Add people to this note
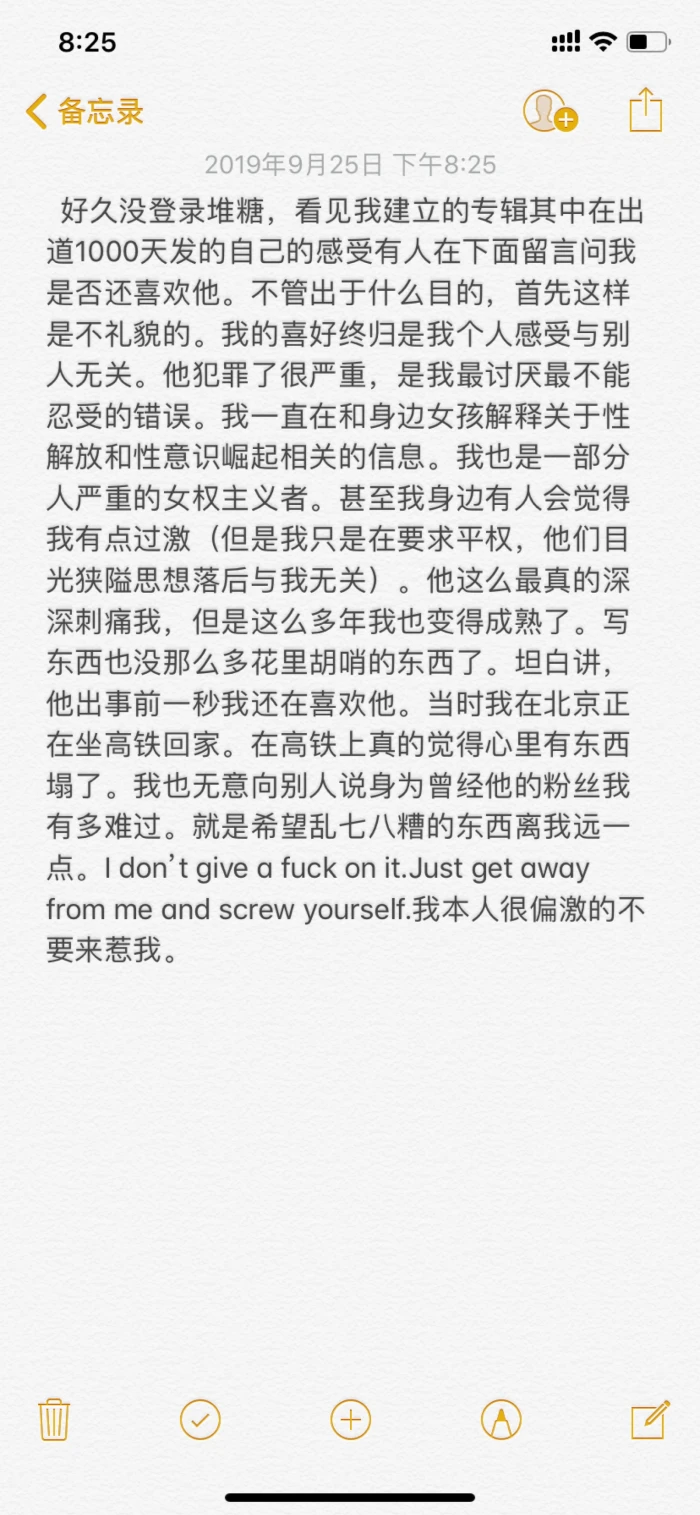Viewport: 700px width, 1515px height. coord(549,111)
